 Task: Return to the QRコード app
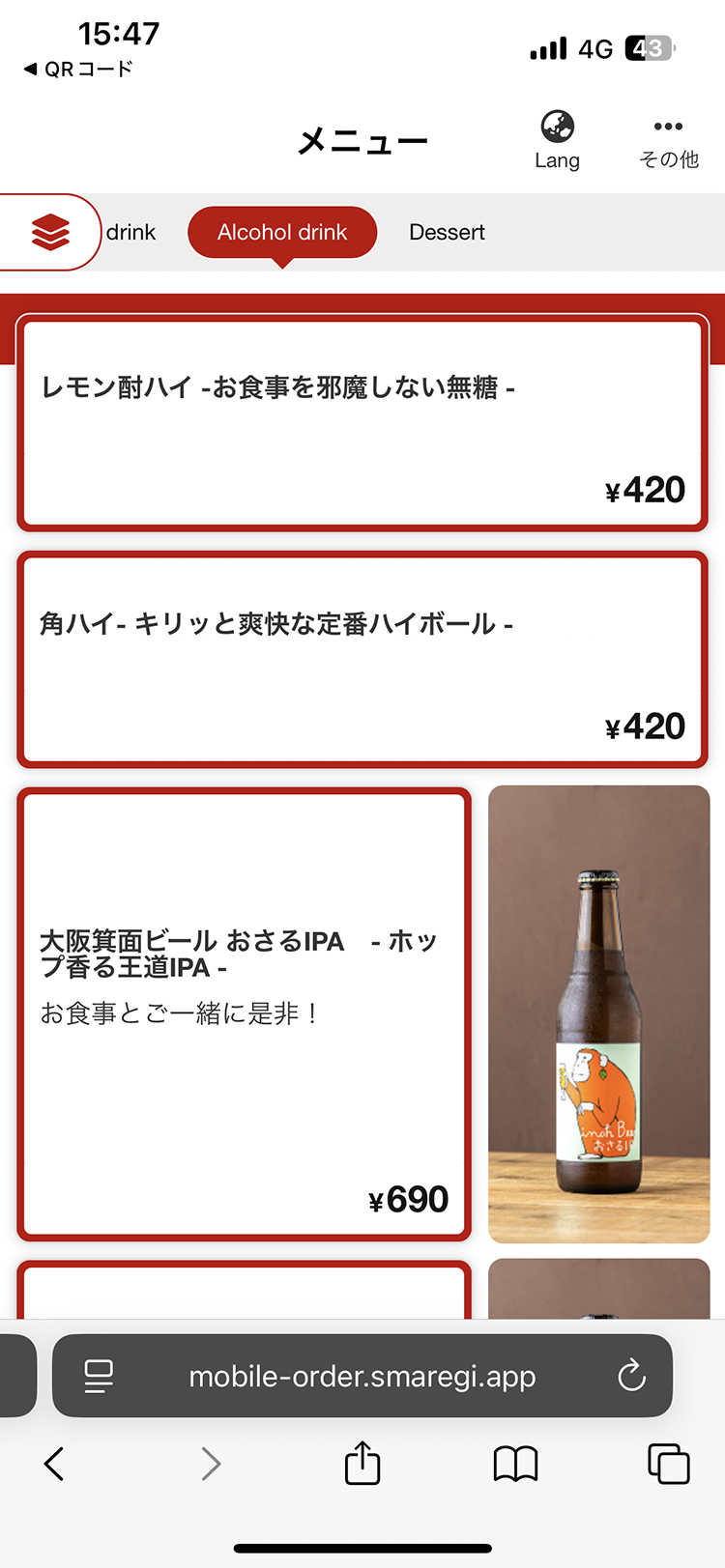[x=77, y=69]
